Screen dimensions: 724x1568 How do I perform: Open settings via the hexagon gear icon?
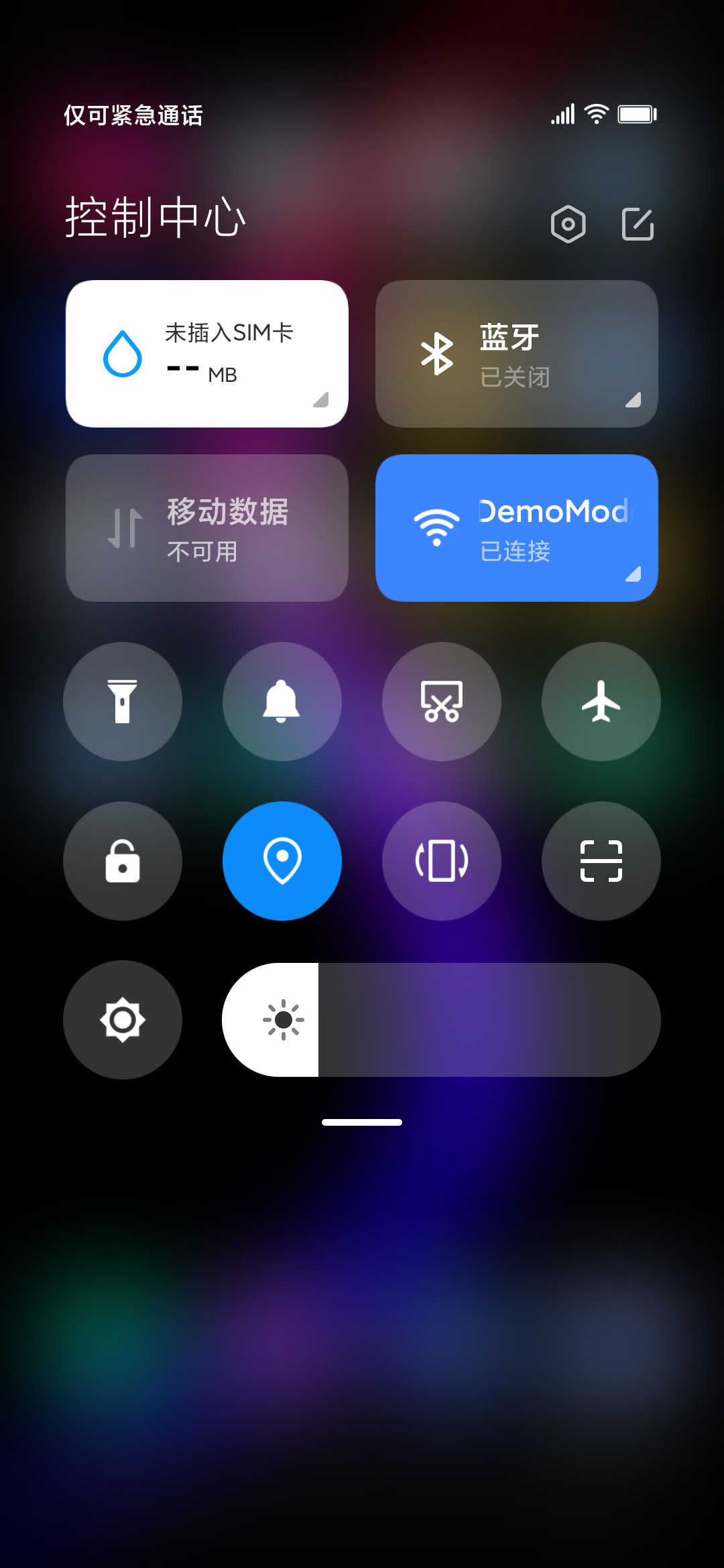click(568, 224)
